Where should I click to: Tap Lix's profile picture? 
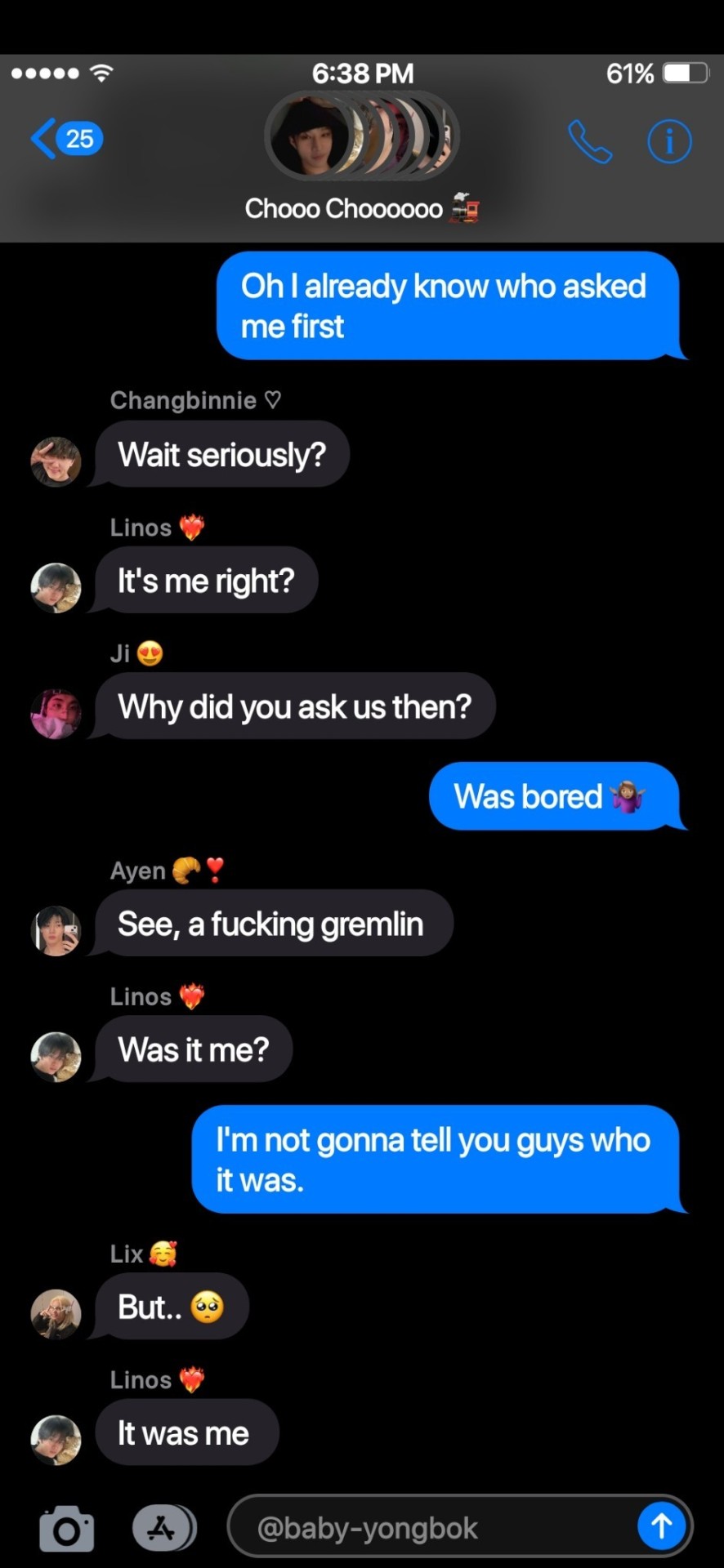click(x=56, y=1313)
